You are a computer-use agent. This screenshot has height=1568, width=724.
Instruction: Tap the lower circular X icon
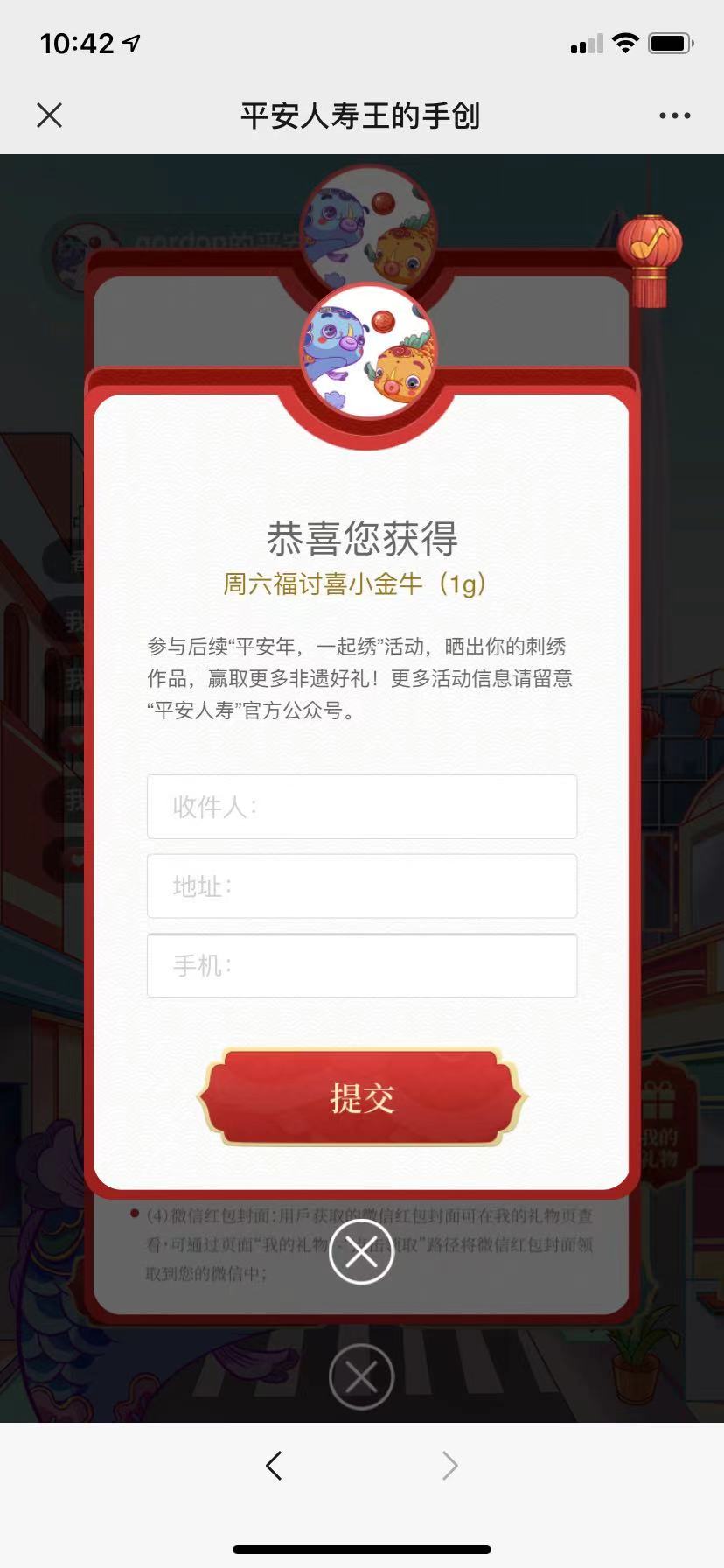(362, 1375)
